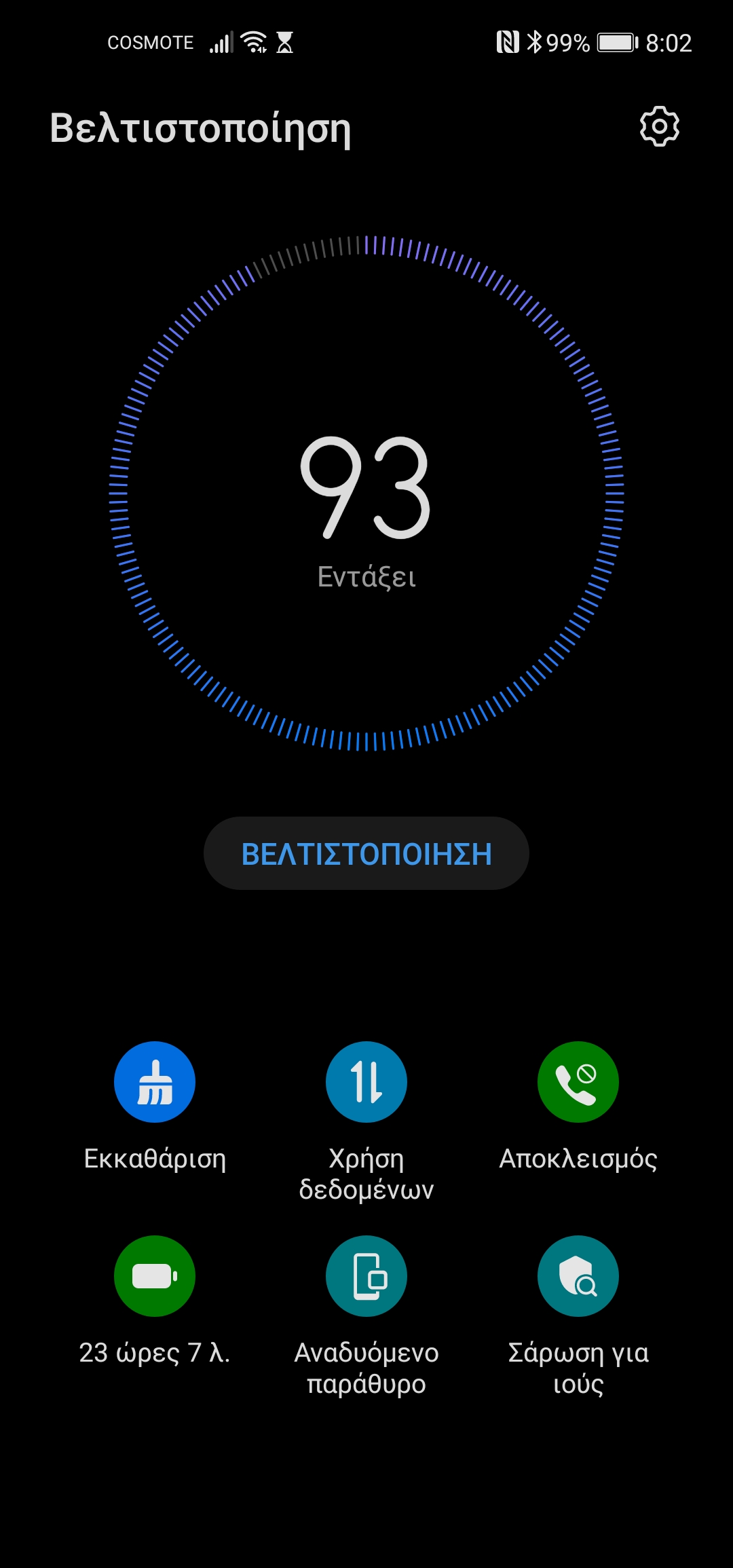Open the settings gear icon

point(659,126)
